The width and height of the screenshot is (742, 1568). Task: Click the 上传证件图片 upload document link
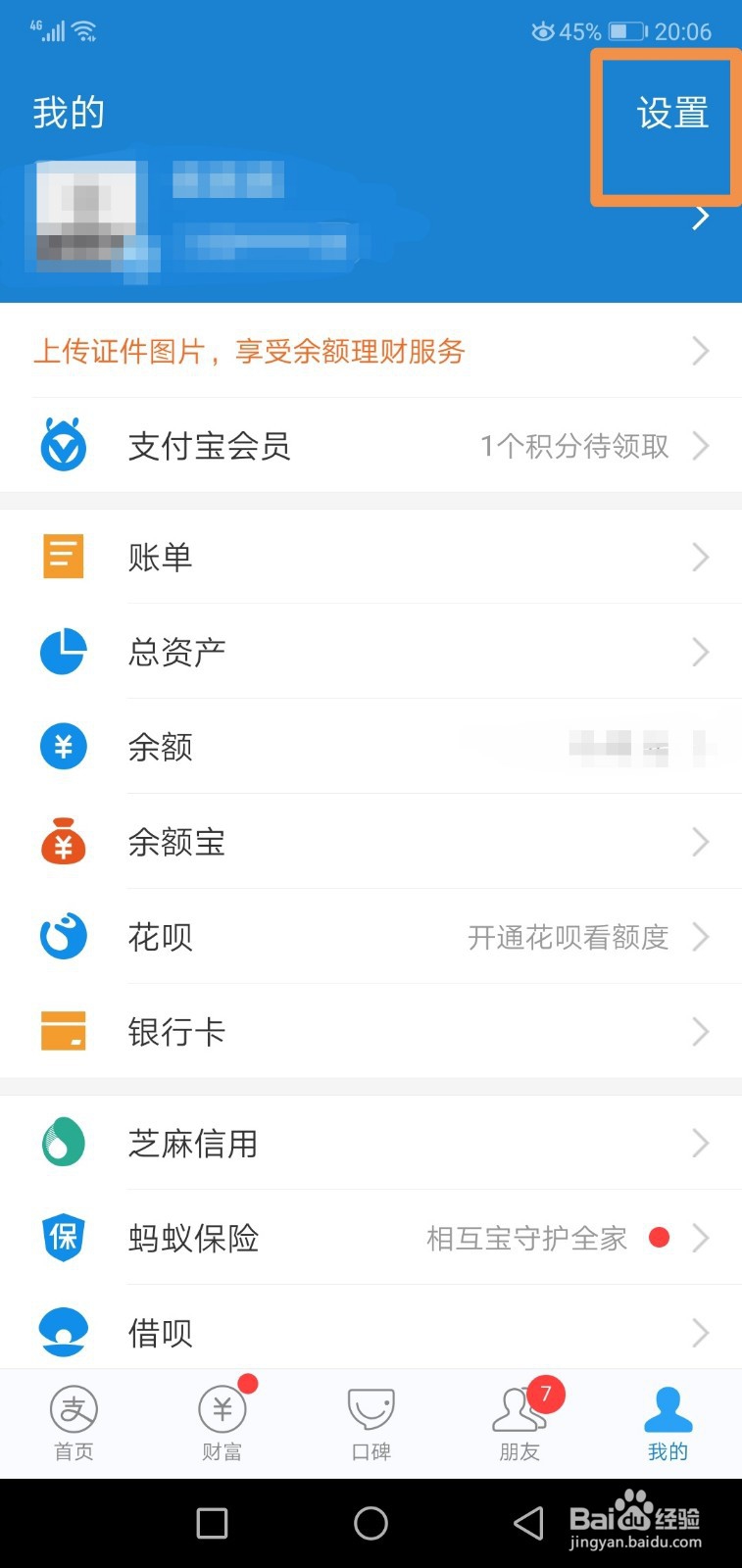[252, 352]
